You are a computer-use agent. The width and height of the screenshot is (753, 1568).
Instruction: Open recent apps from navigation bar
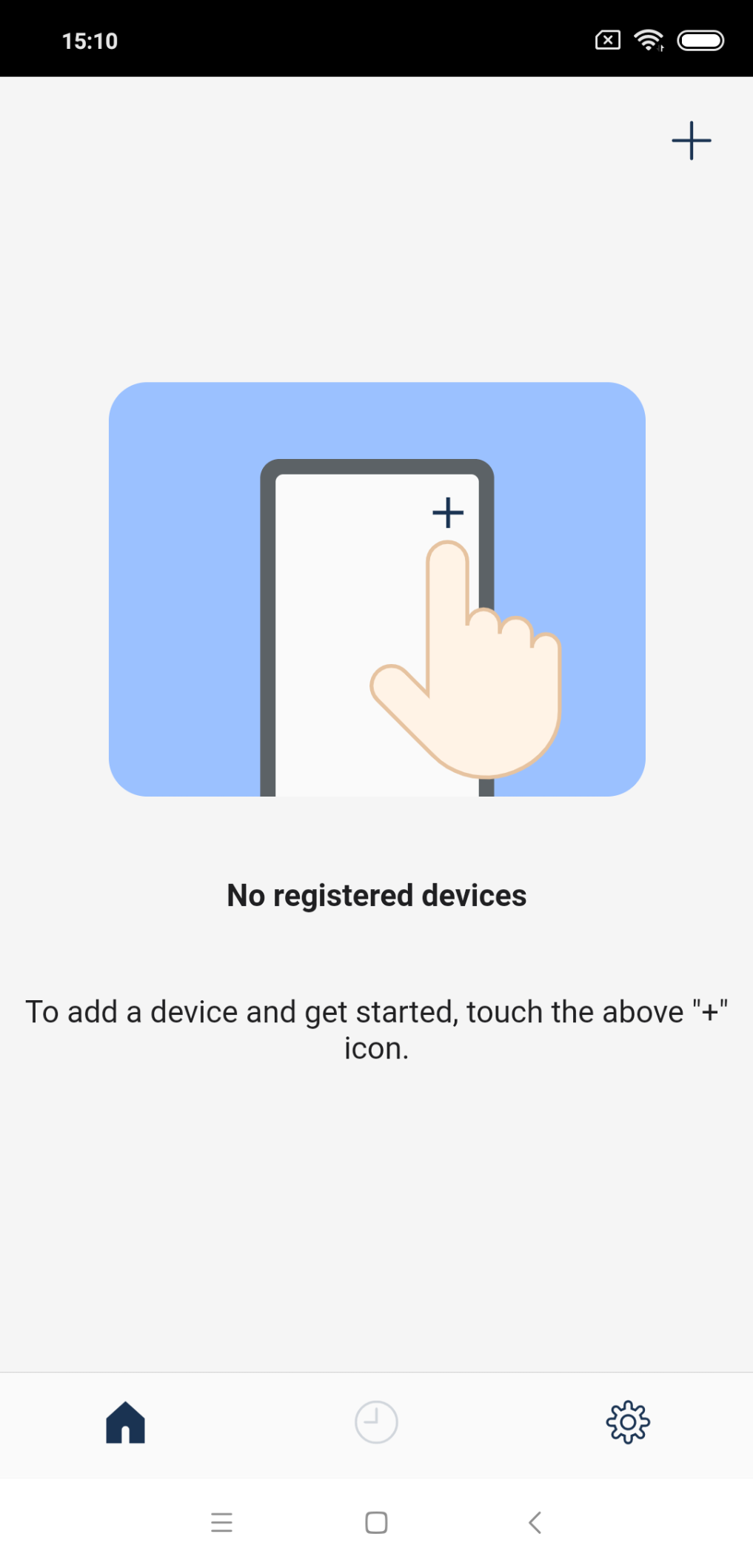click(221, 1523)
